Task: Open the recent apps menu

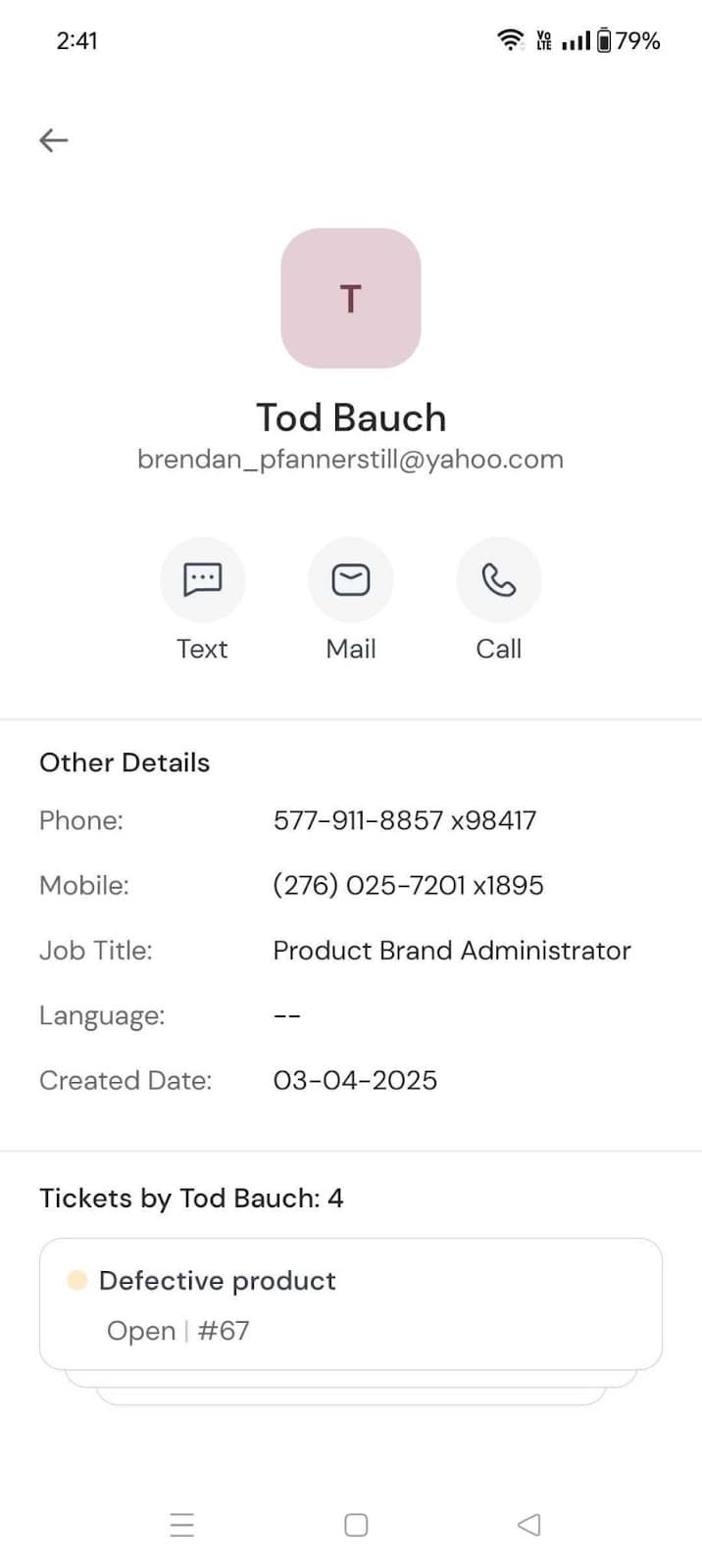Action: (x=182, y=1525)
